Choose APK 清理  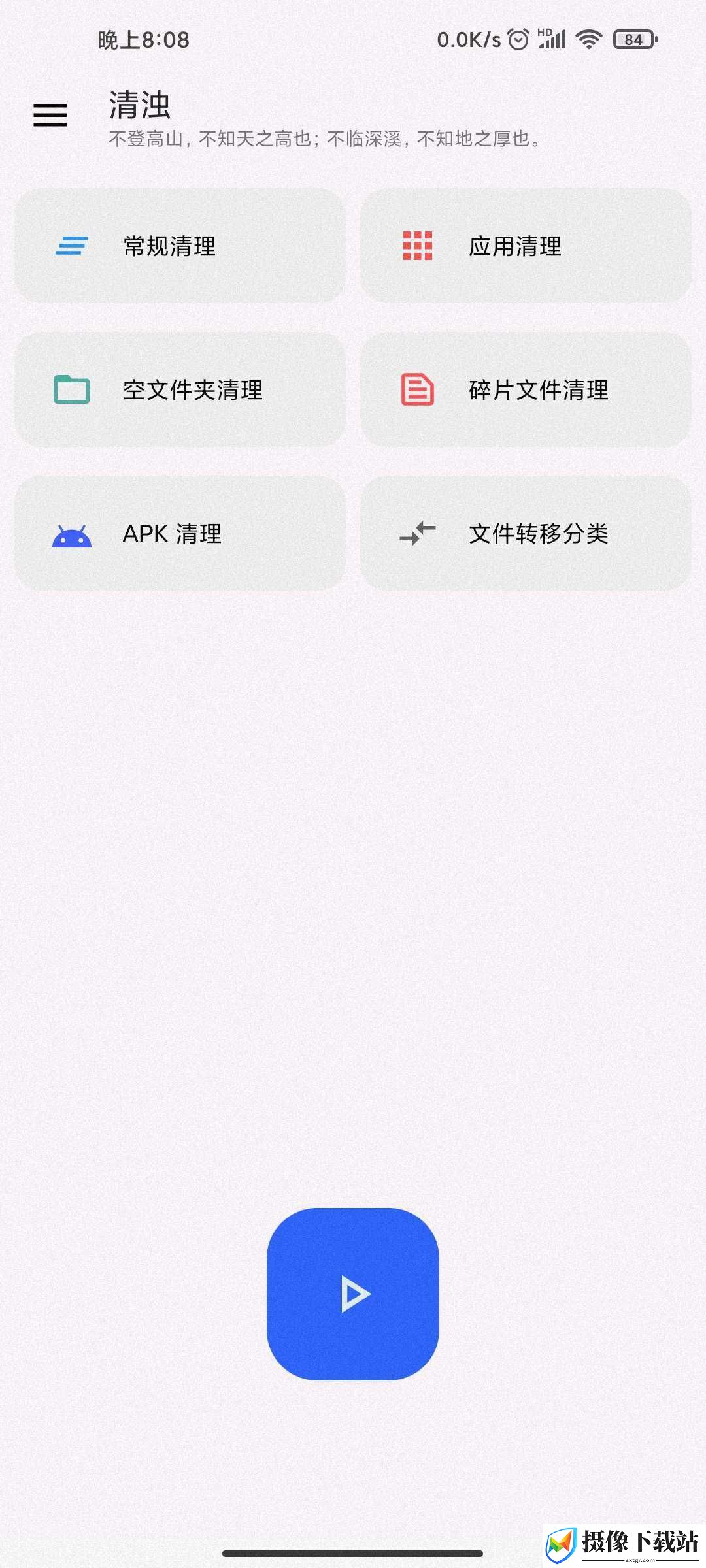(x=180, y=533)
